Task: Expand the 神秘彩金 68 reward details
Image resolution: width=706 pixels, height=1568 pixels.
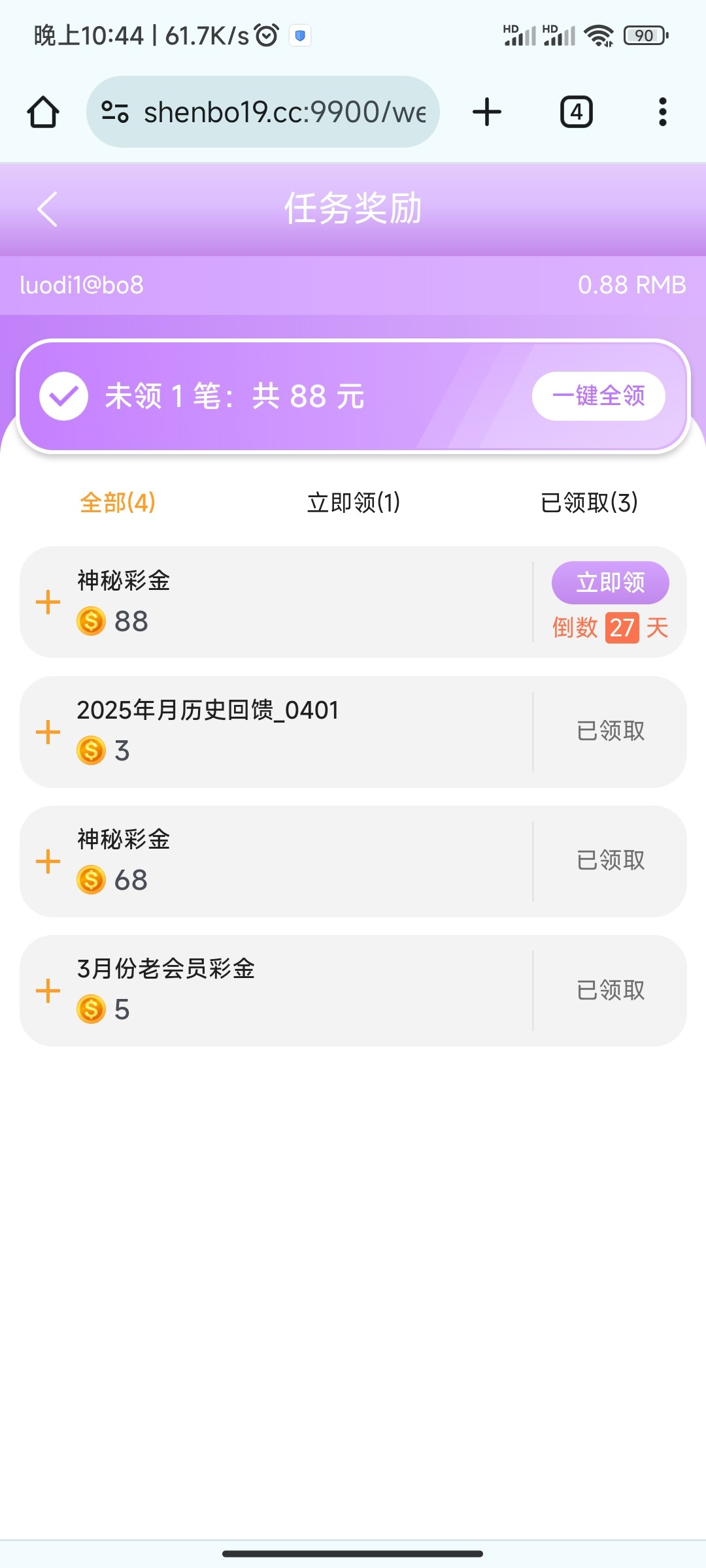Action: pyautogui.click(x=48, y=861)
